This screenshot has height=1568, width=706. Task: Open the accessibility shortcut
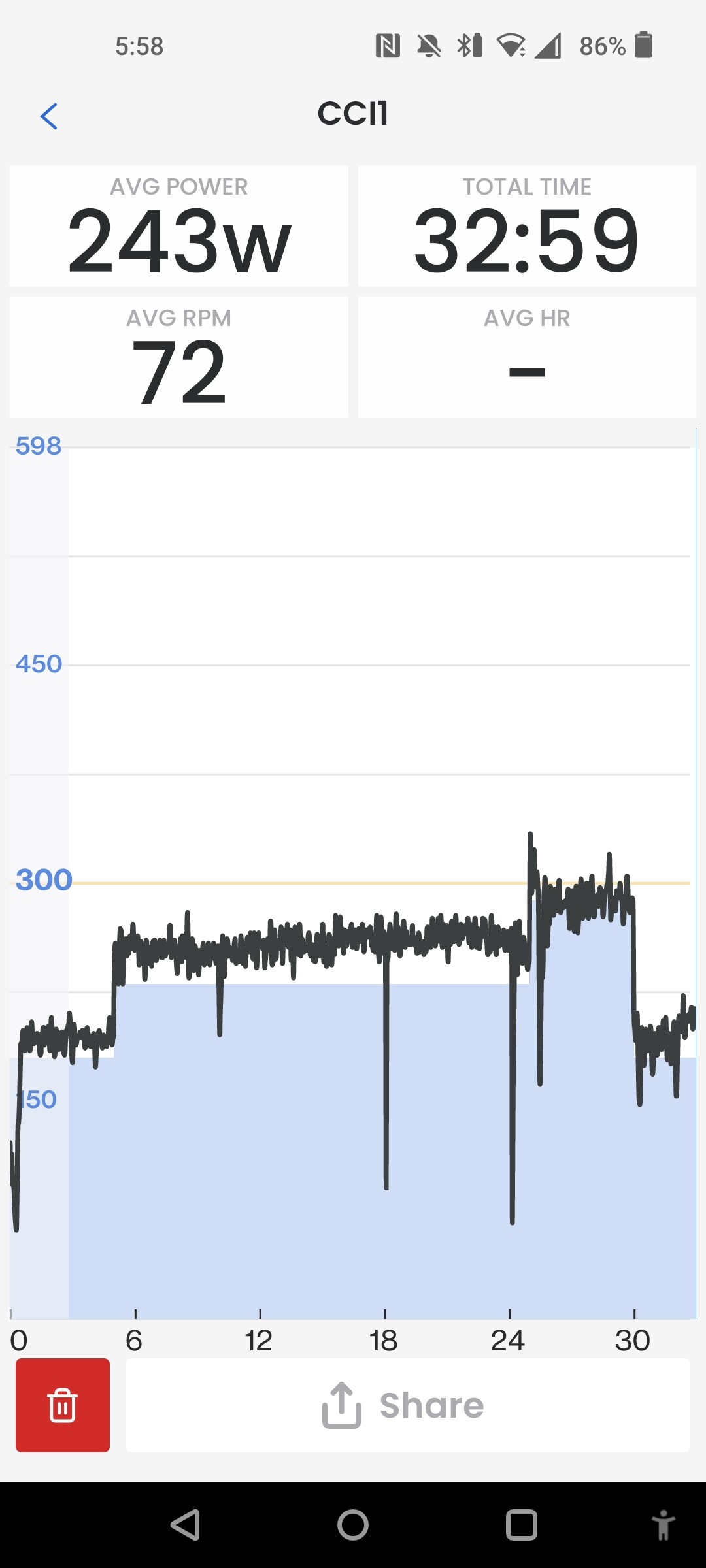(x=664, y=1525)
